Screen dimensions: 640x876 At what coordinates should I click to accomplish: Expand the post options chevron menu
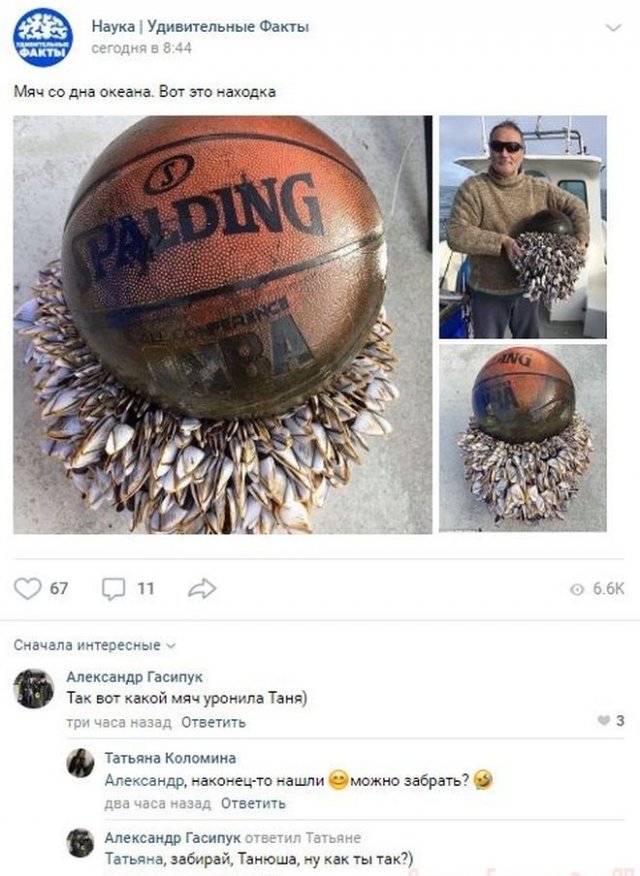pyautogui.click(x=613, y=29)
